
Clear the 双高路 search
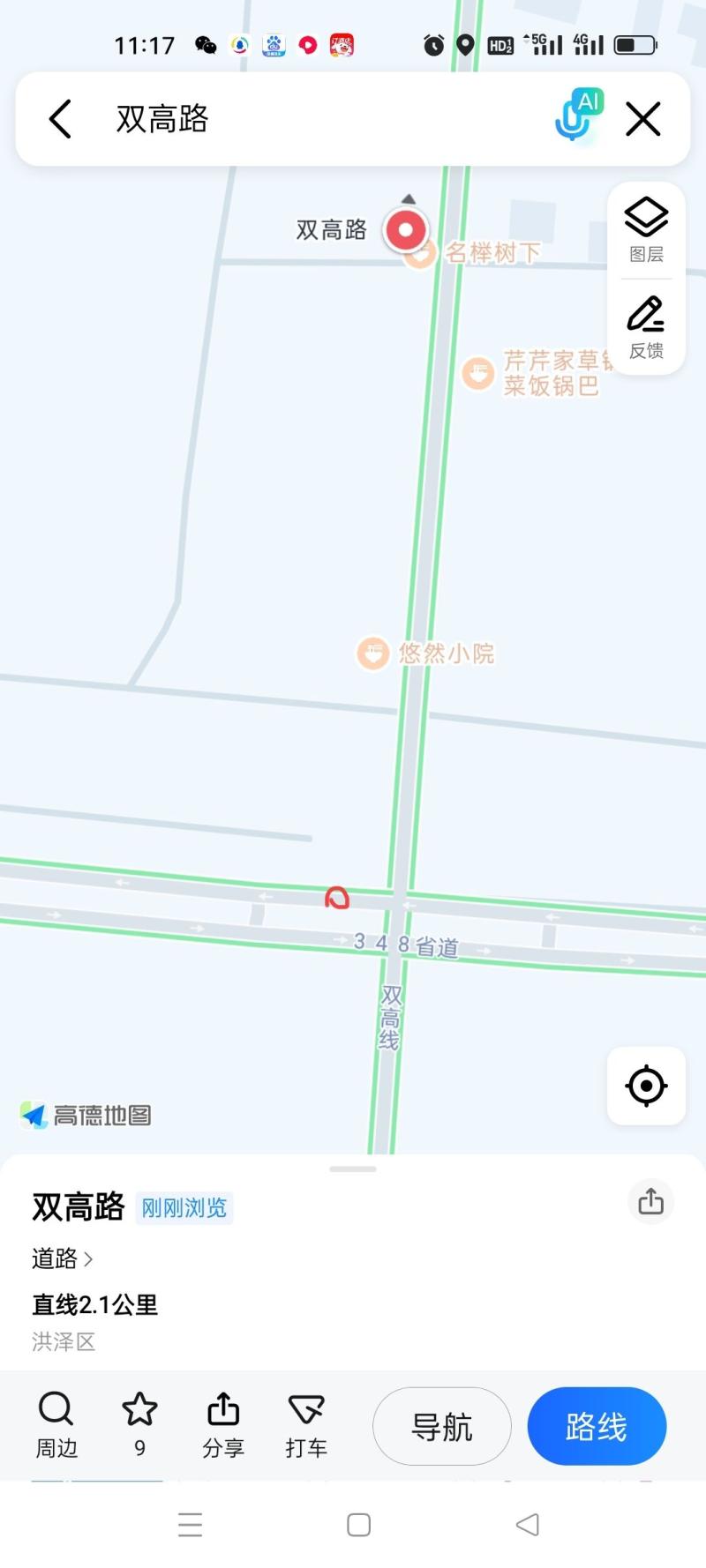(643, 119)
